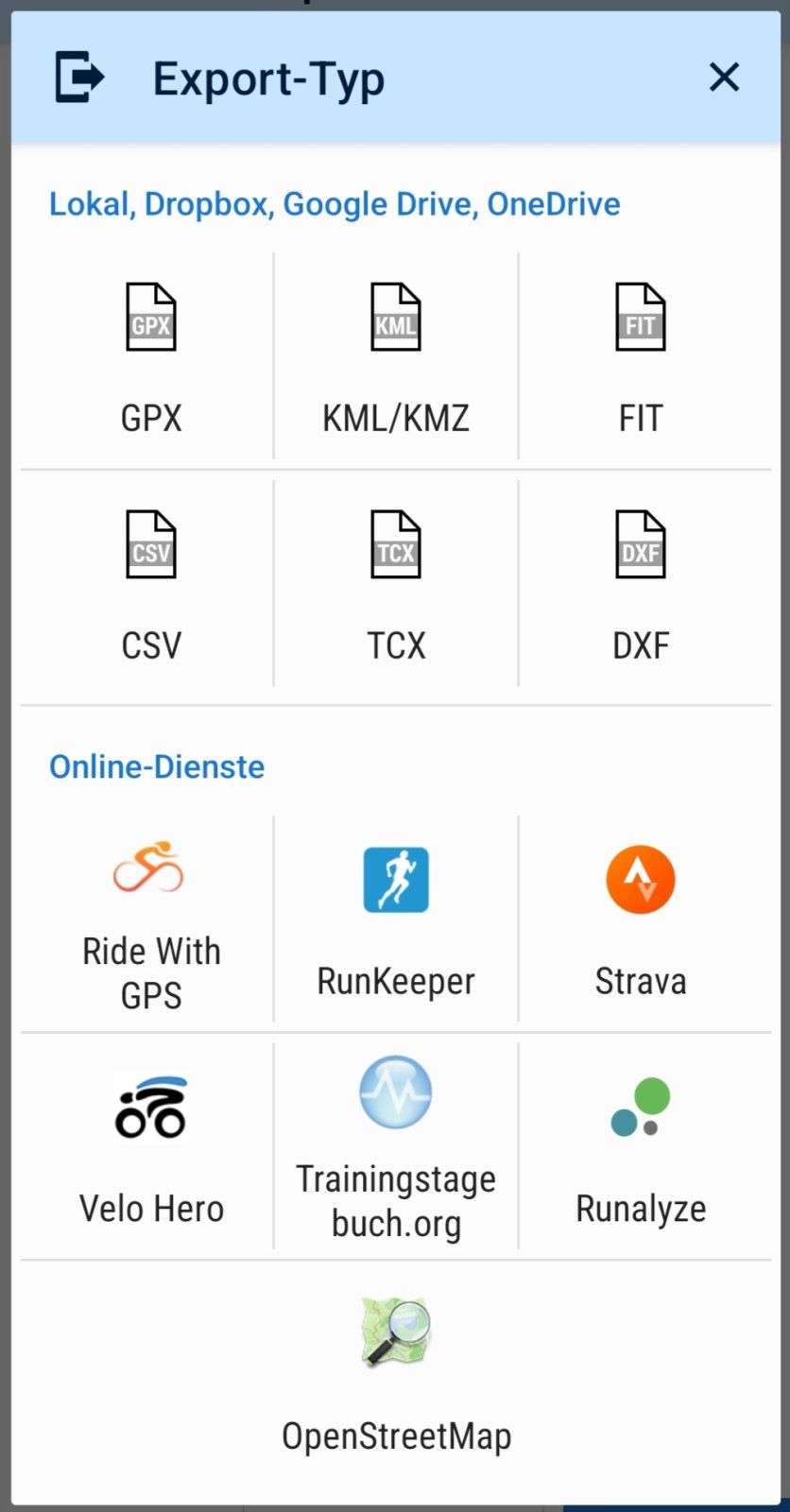Viewport: 790px width, 1512px height.
Task: Select GPX export format
Action: [151, 357]
